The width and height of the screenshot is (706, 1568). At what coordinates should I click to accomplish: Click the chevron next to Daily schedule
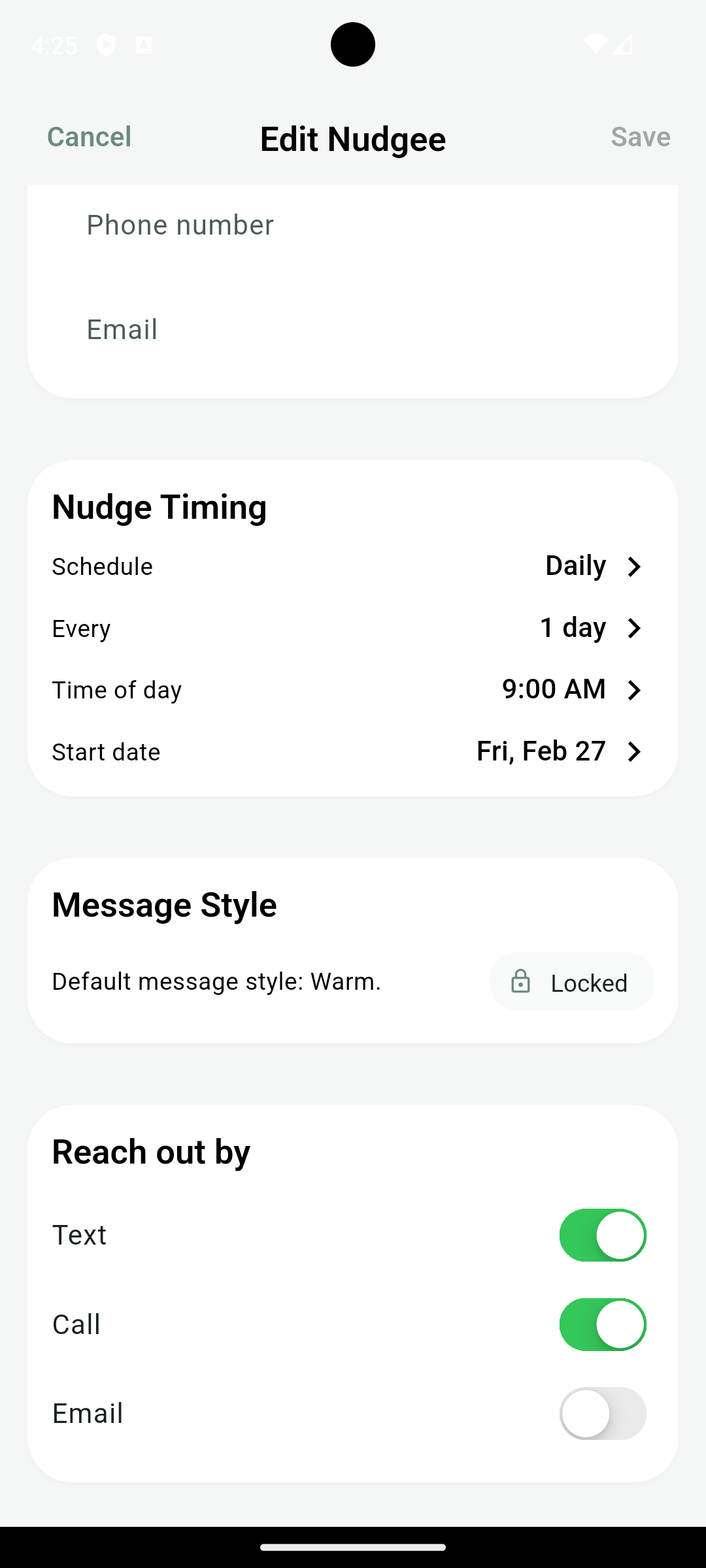tap(633, 566)
